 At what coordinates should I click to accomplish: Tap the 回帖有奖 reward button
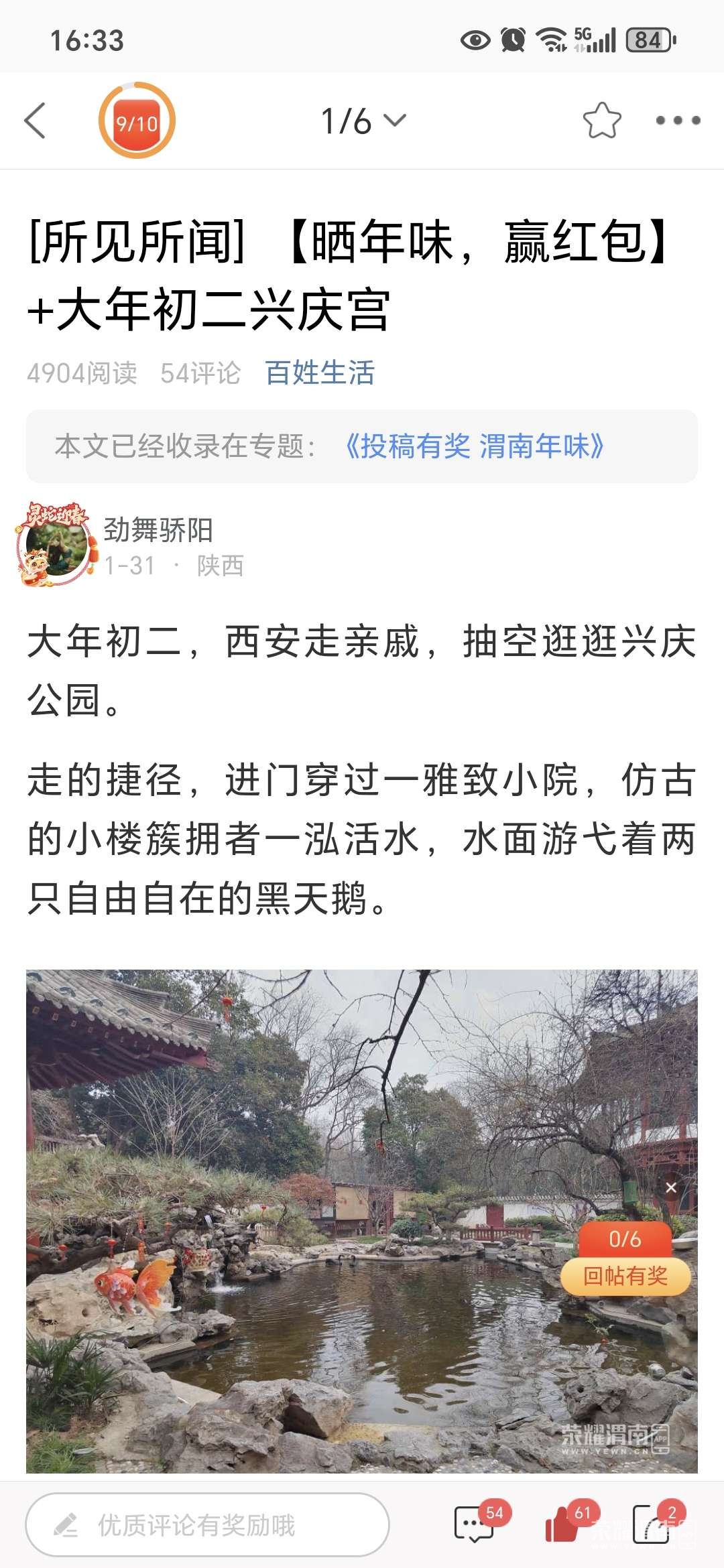click(625, 1276)
